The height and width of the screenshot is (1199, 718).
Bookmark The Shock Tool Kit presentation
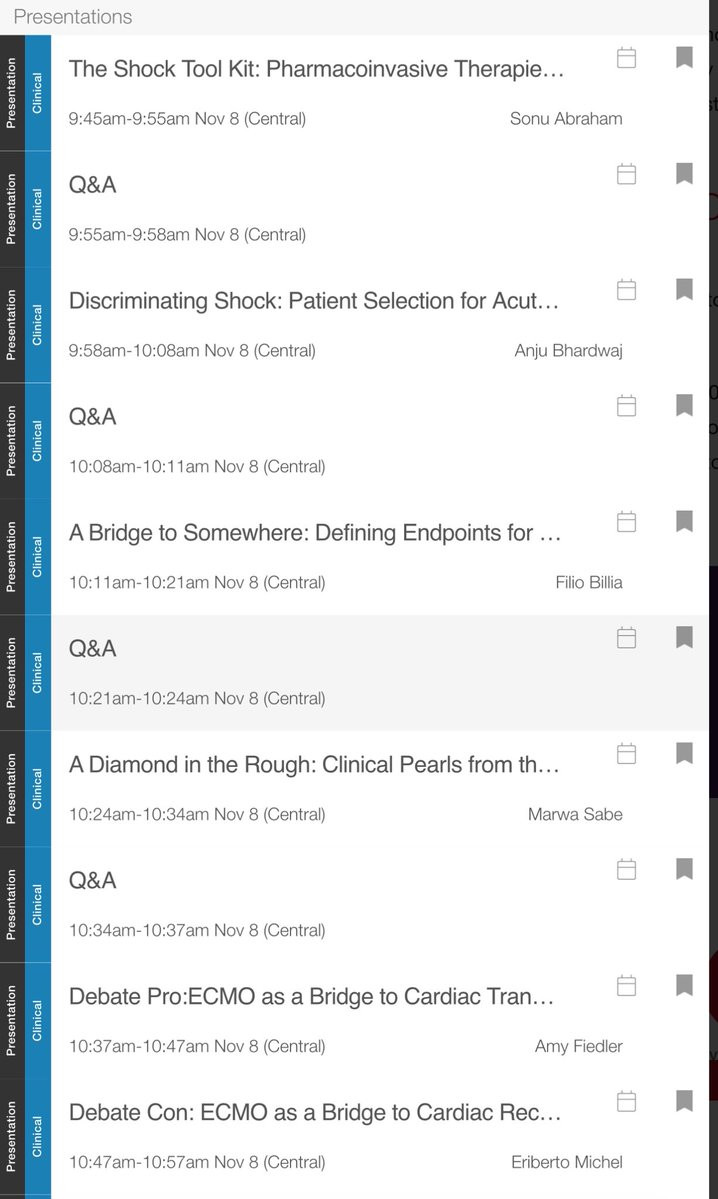coord(684,58)
